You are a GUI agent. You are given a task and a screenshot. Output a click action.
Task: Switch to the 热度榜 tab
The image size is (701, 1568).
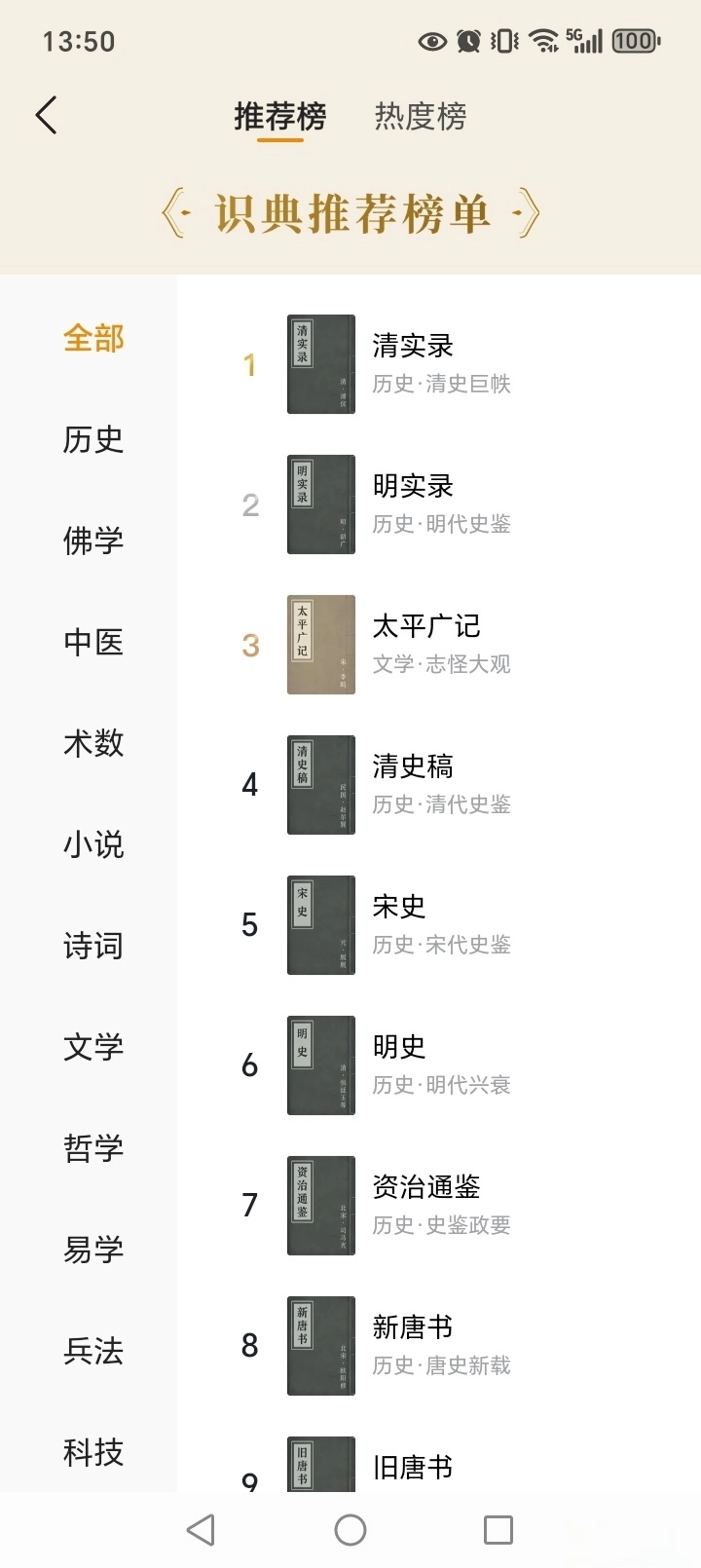[420, 115]
